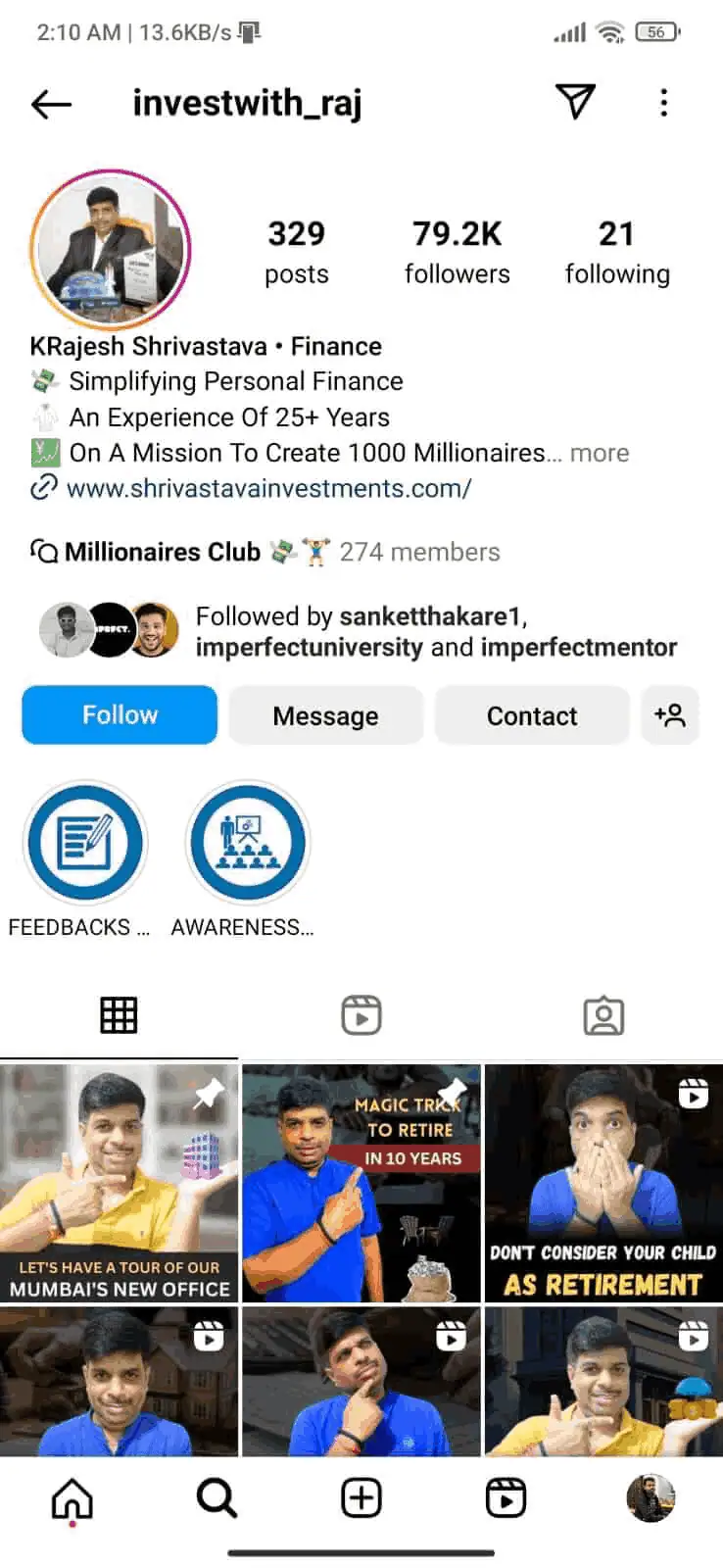Screen dimensions: 723x1568
Task: Open the shrivastavainvestments.com website link
Action: point(267,488)
